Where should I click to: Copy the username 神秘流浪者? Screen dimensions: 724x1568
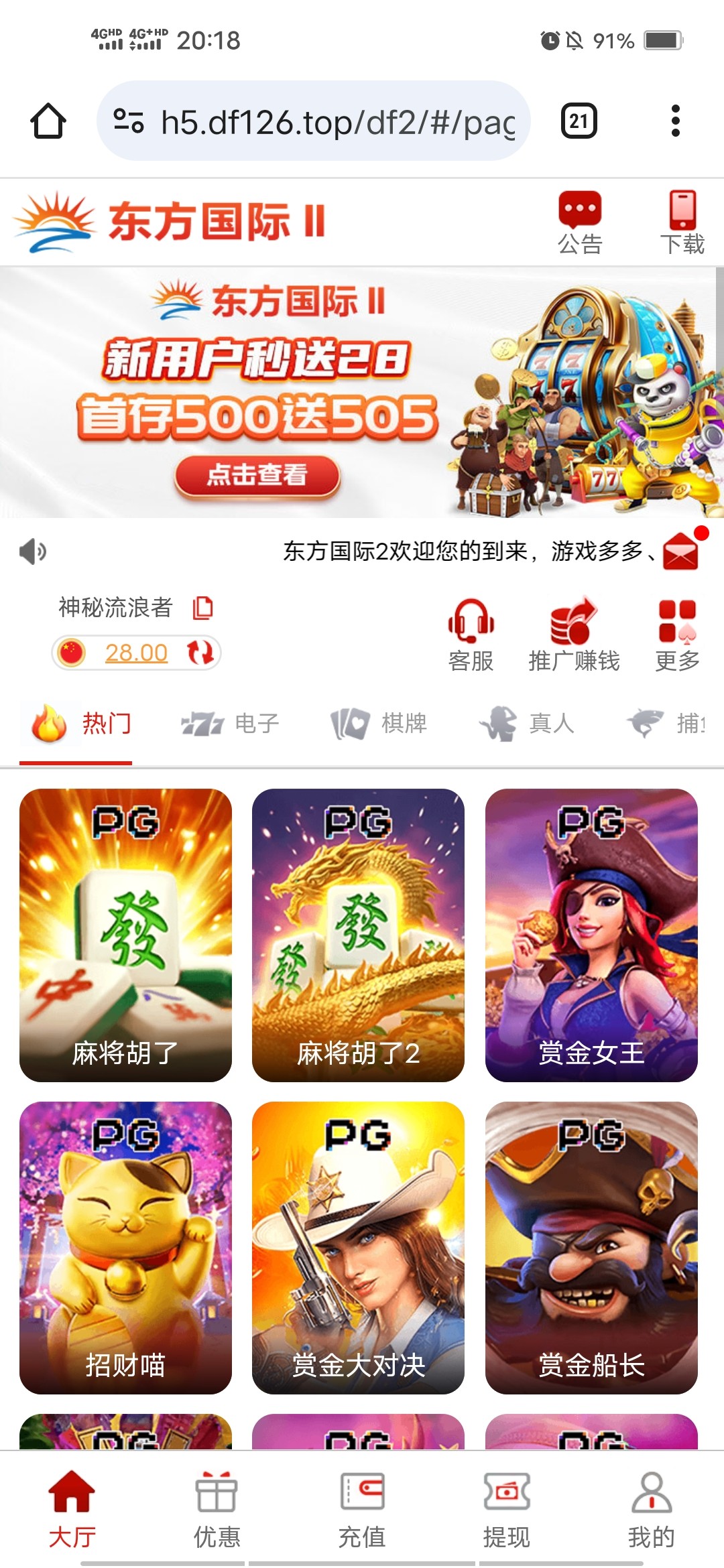[202, 608]
